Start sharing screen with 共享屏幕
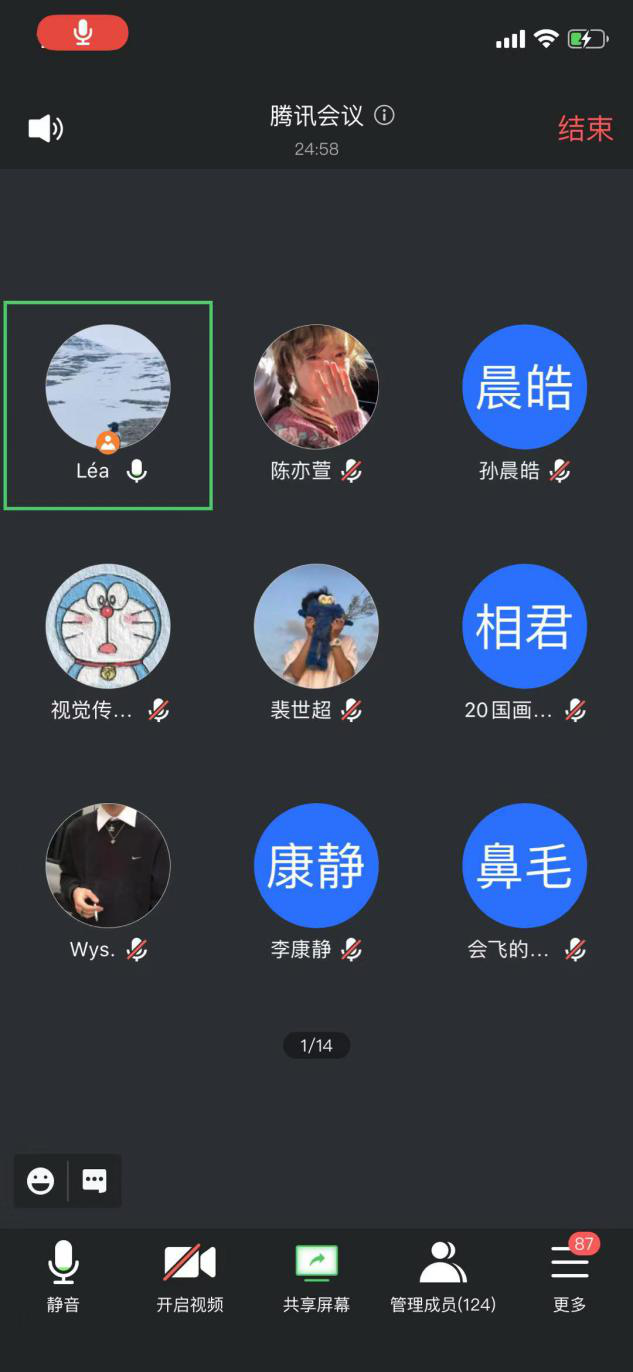 click(316, 1274)
